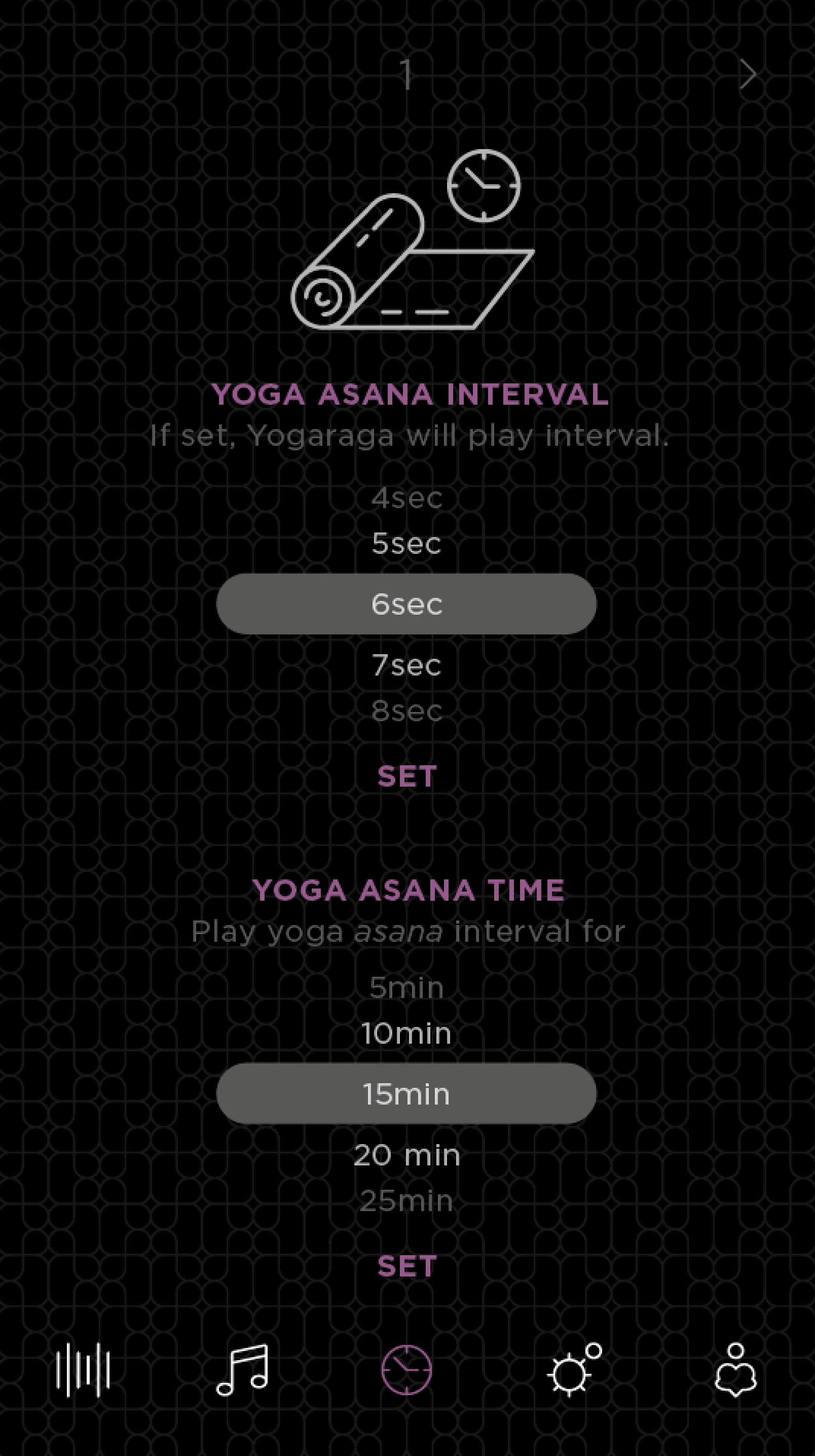
Task: Select the 10min asana time
Action: [406, 1034]
